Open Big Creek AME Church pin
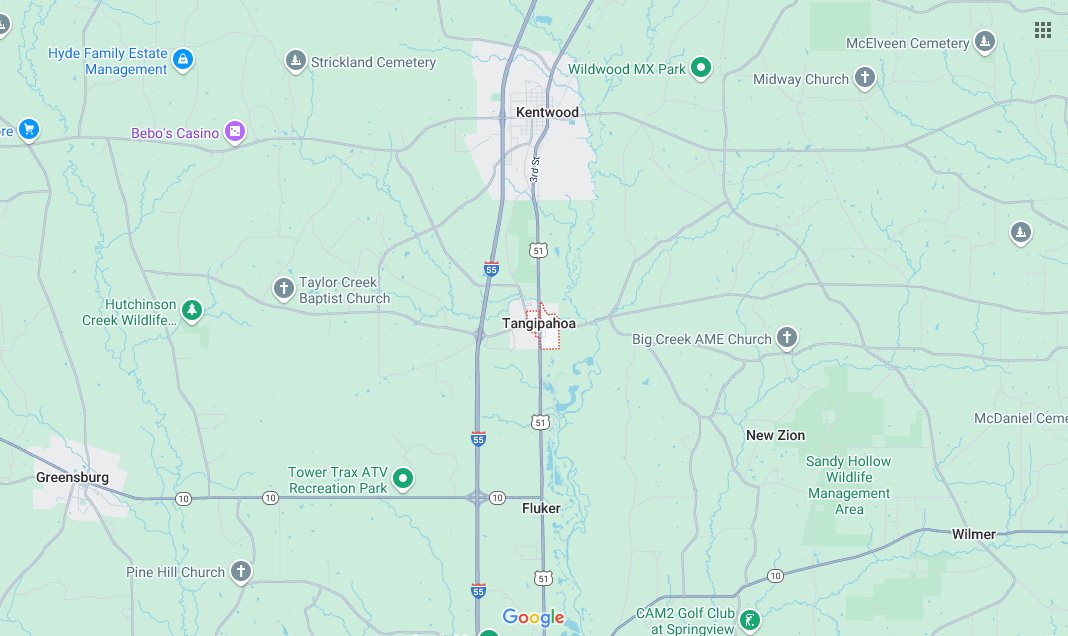 click(x=787, y=338)
